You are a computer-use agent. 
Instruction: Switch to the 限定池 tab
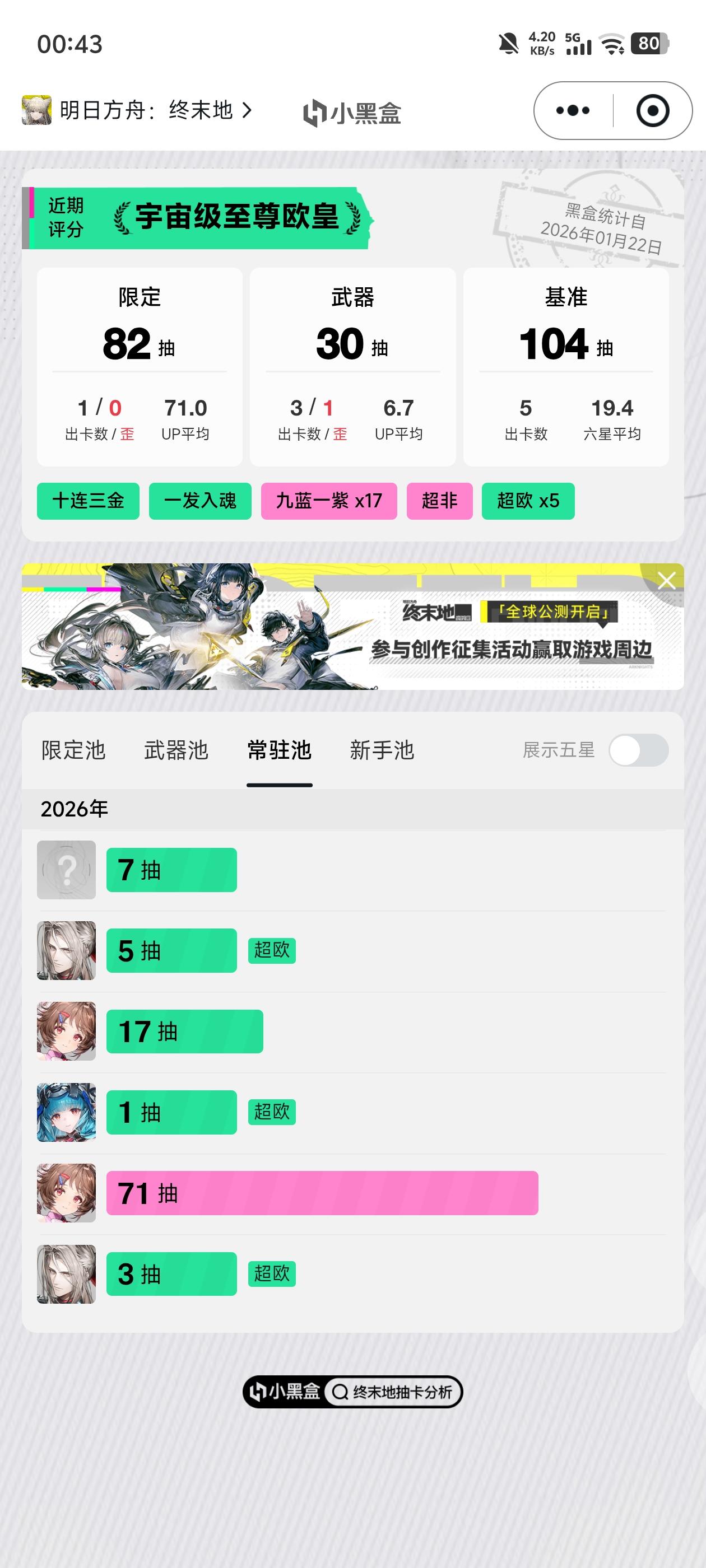coord(73,750)
